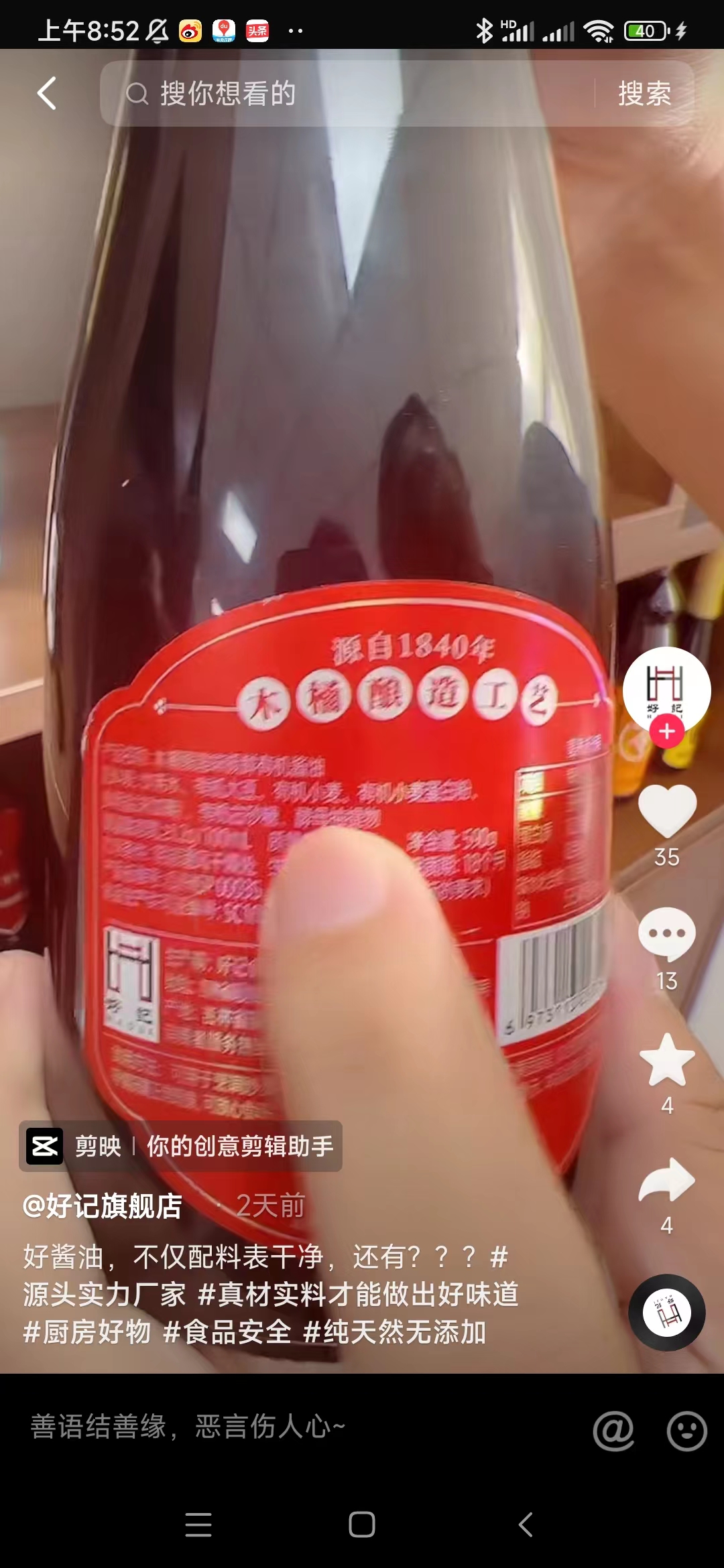
Task: Go back using the top-left arrow
Action: [46, 93]
